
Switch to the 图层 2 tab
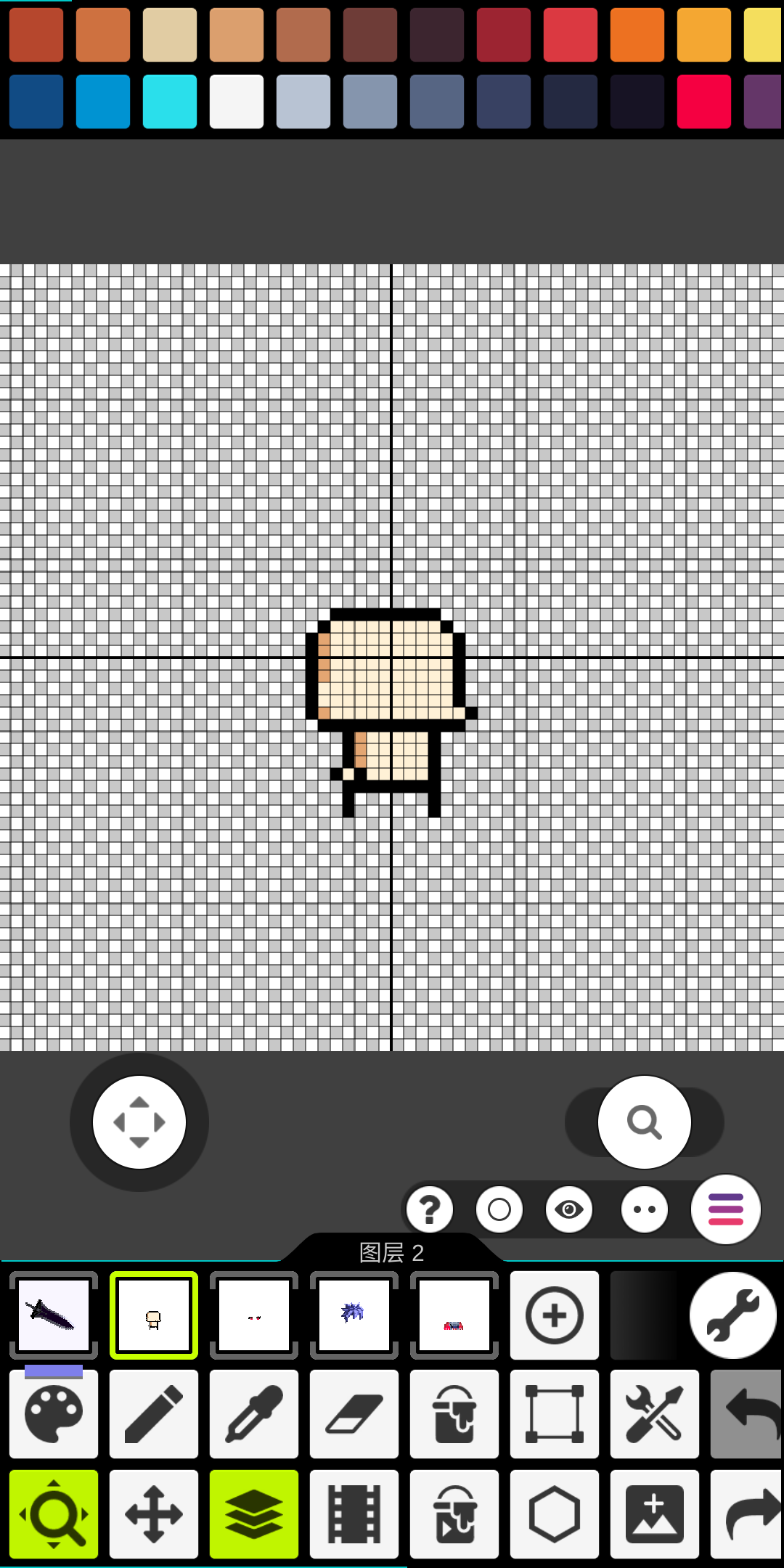pyautogui.click(x=153, y=1314)
